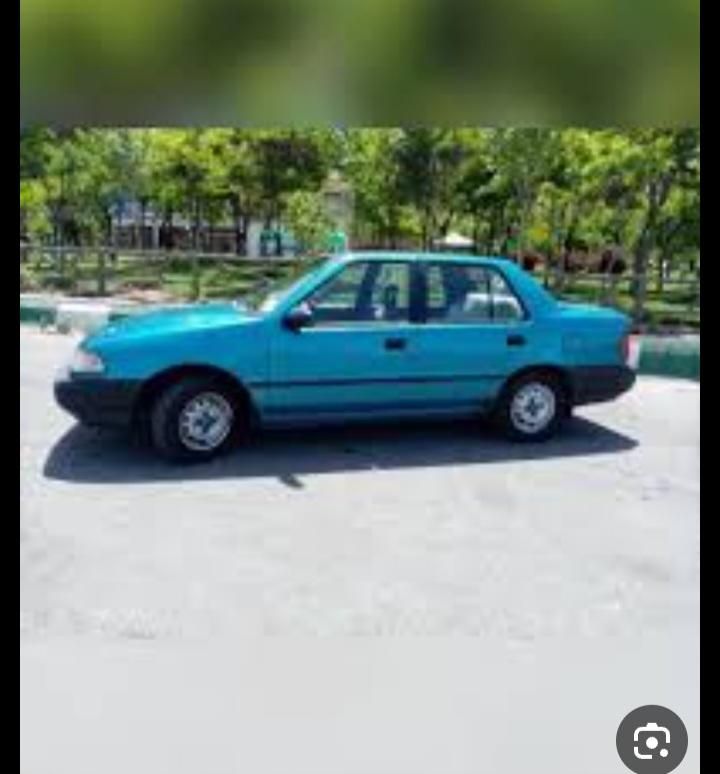
Task: Open Google Lens visual search on this photo
Action: (651, 741)
